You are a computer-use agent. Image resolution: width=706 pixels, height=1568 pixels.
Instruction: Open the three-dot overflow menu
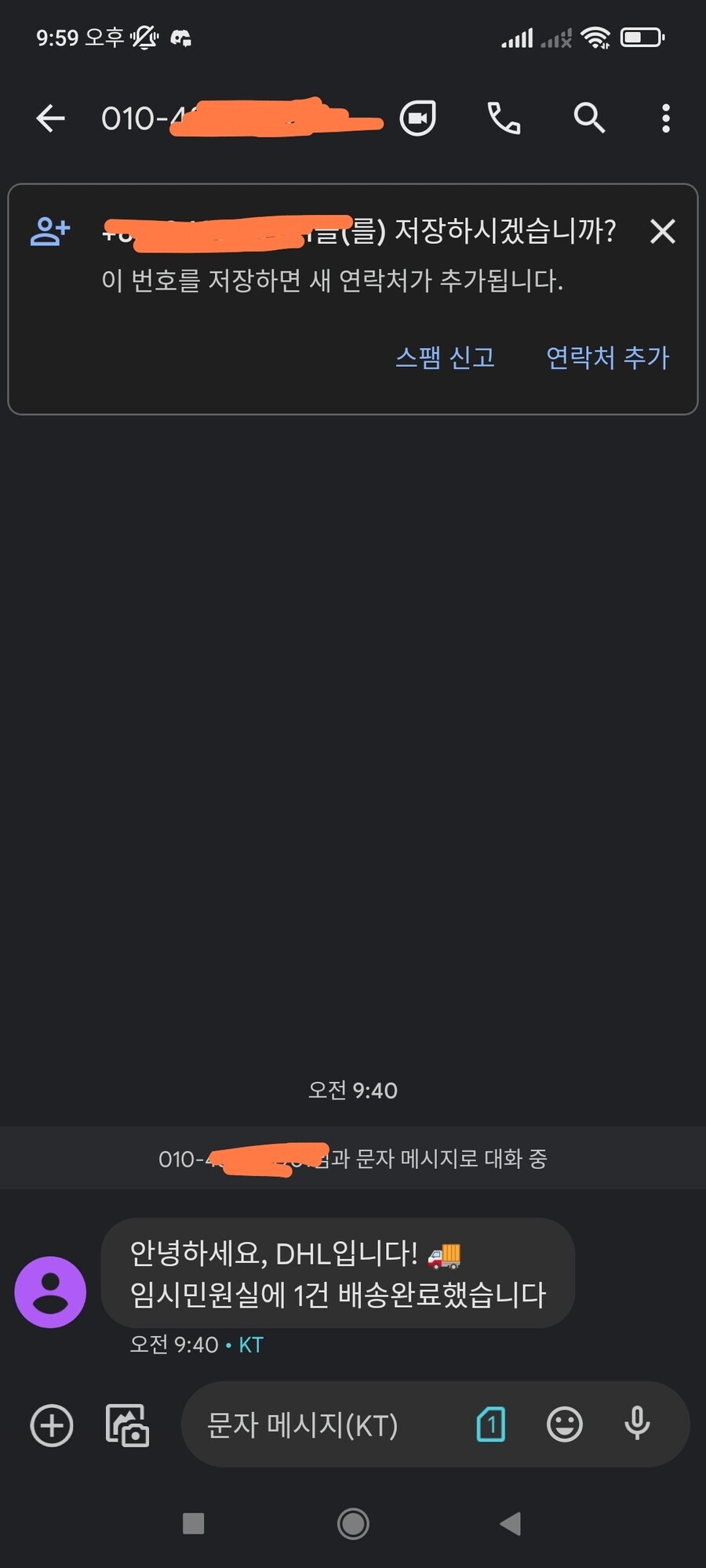click(665, 118)
